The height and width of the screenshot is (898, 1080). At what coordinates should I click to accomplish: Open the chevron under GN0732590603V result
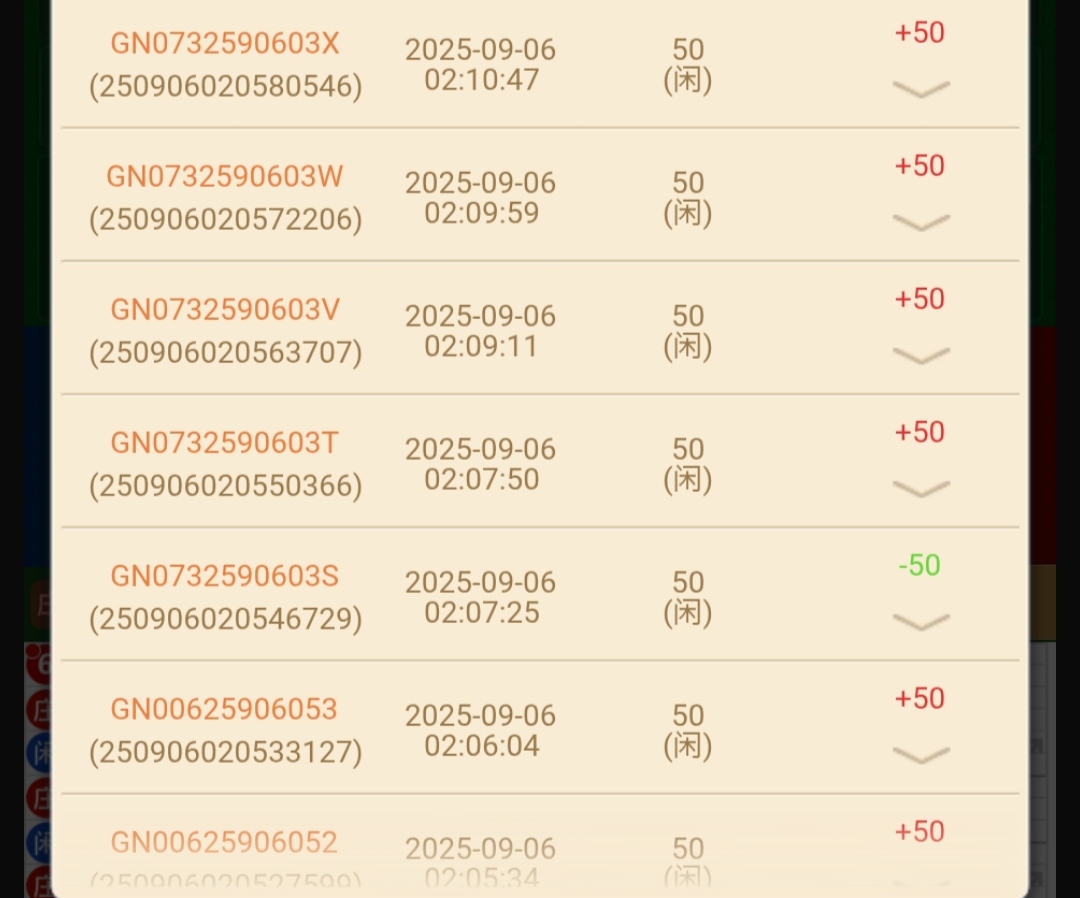coord(920,356)
